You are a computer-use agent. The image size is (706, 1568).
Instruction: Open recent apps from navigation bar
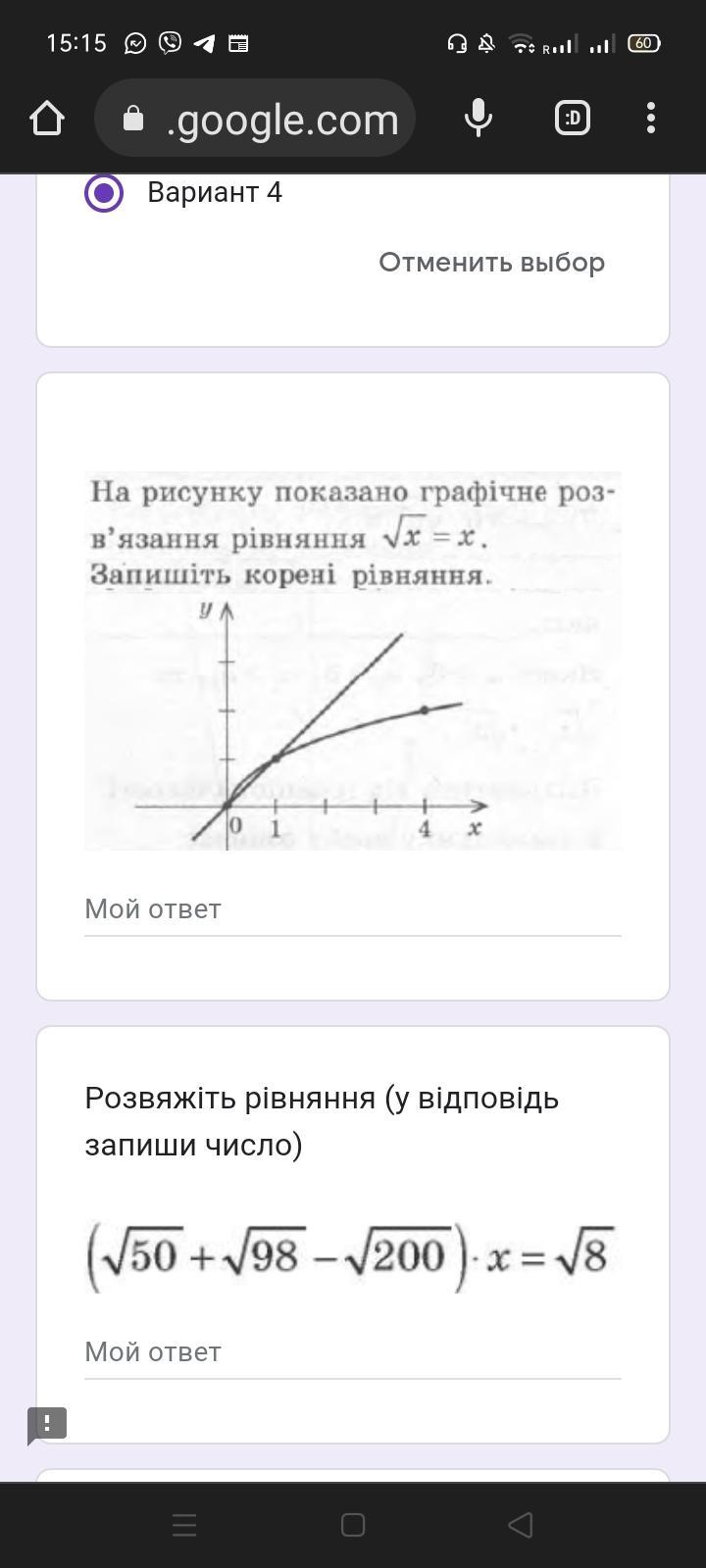(x=184, y=1525)
